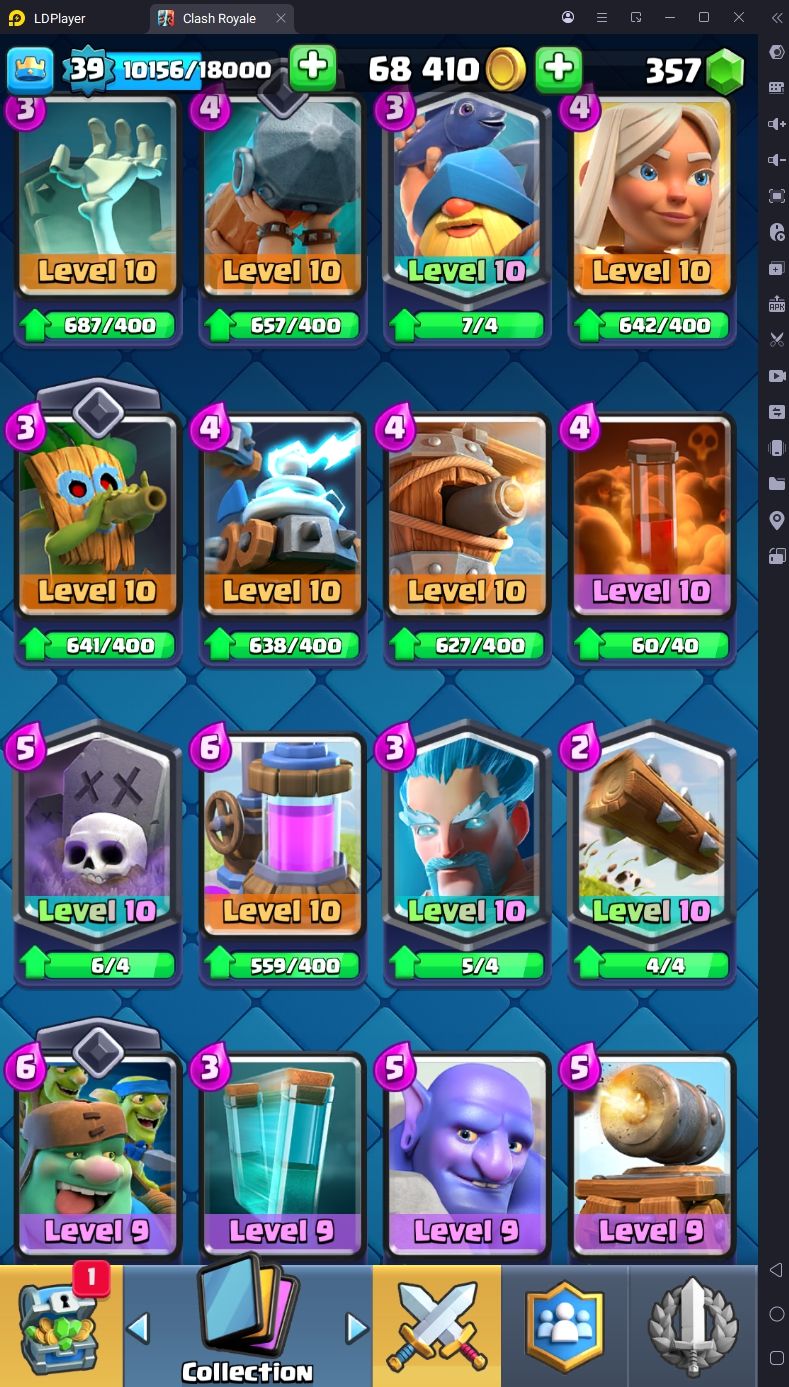Image resolution: width=789 pixels, height=1387 pixels.
Task: Select the Flying Machine card 627/400
Action: click(x=467, y=535)
